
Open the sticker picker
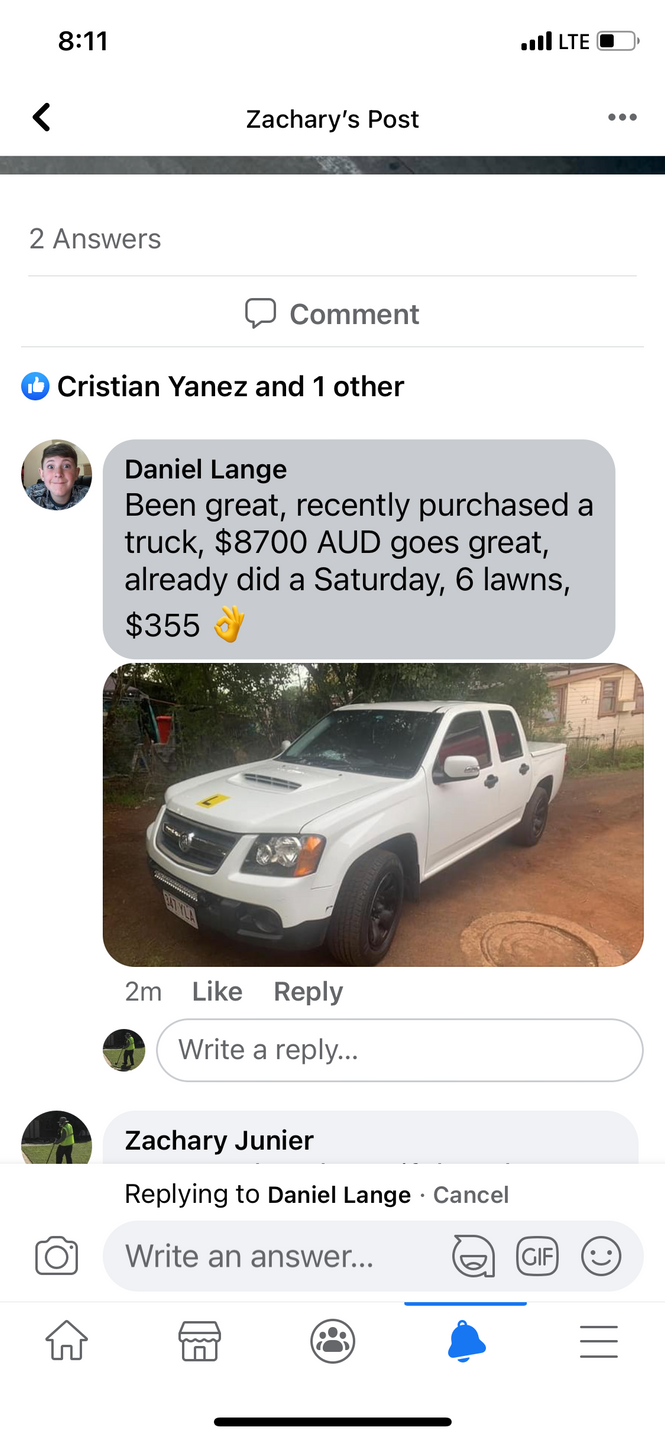473,1256
